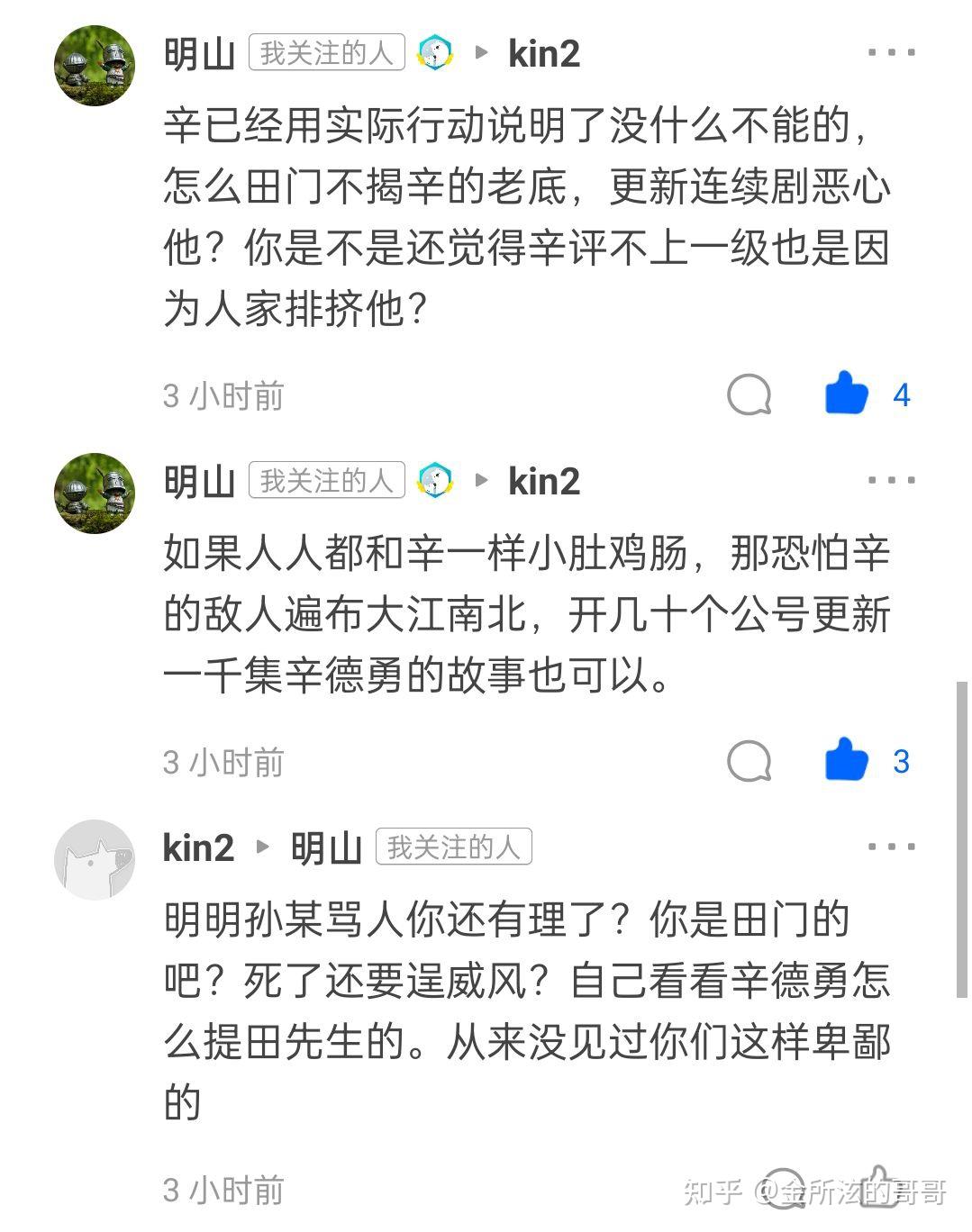Click the 我关注的人 badge next to kin2's reply target
Viewport: 972px width, 1232px height.
tap(454, 846)
